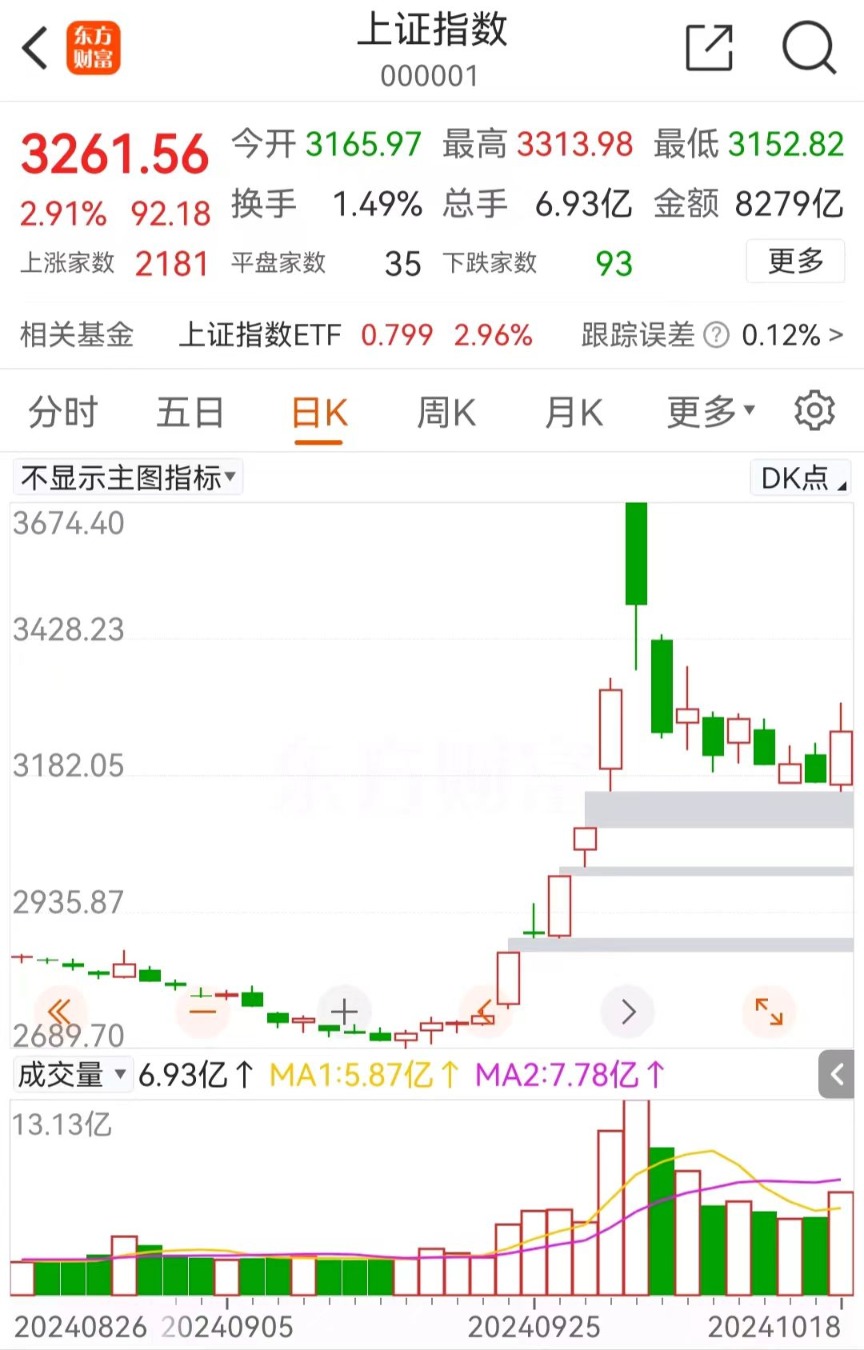Enter fullscreen chart with the expand icon

tap(768, 1012)
